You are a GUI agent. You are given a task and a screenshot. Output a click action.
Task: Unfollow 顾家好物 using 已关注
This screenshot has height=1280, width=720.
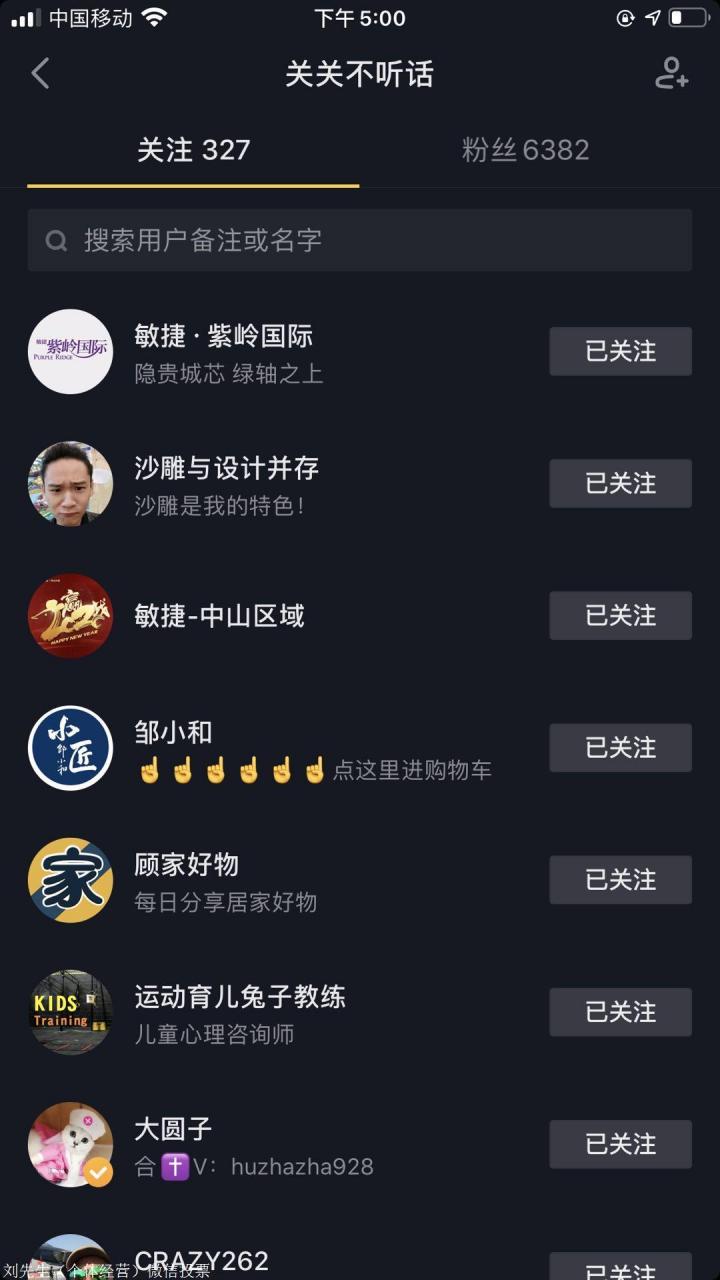pos(620,879)
